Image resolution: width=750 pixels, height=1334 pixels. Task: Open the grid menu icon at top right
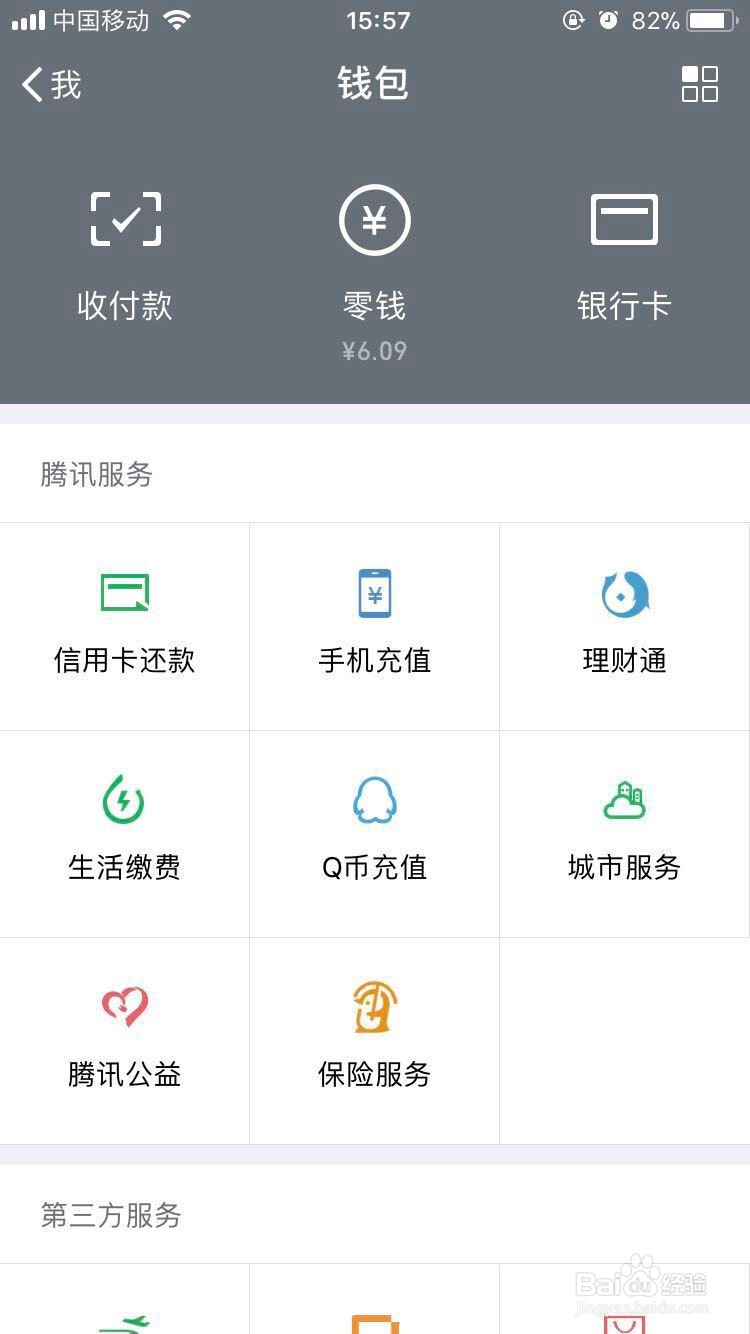coord(699,84)
